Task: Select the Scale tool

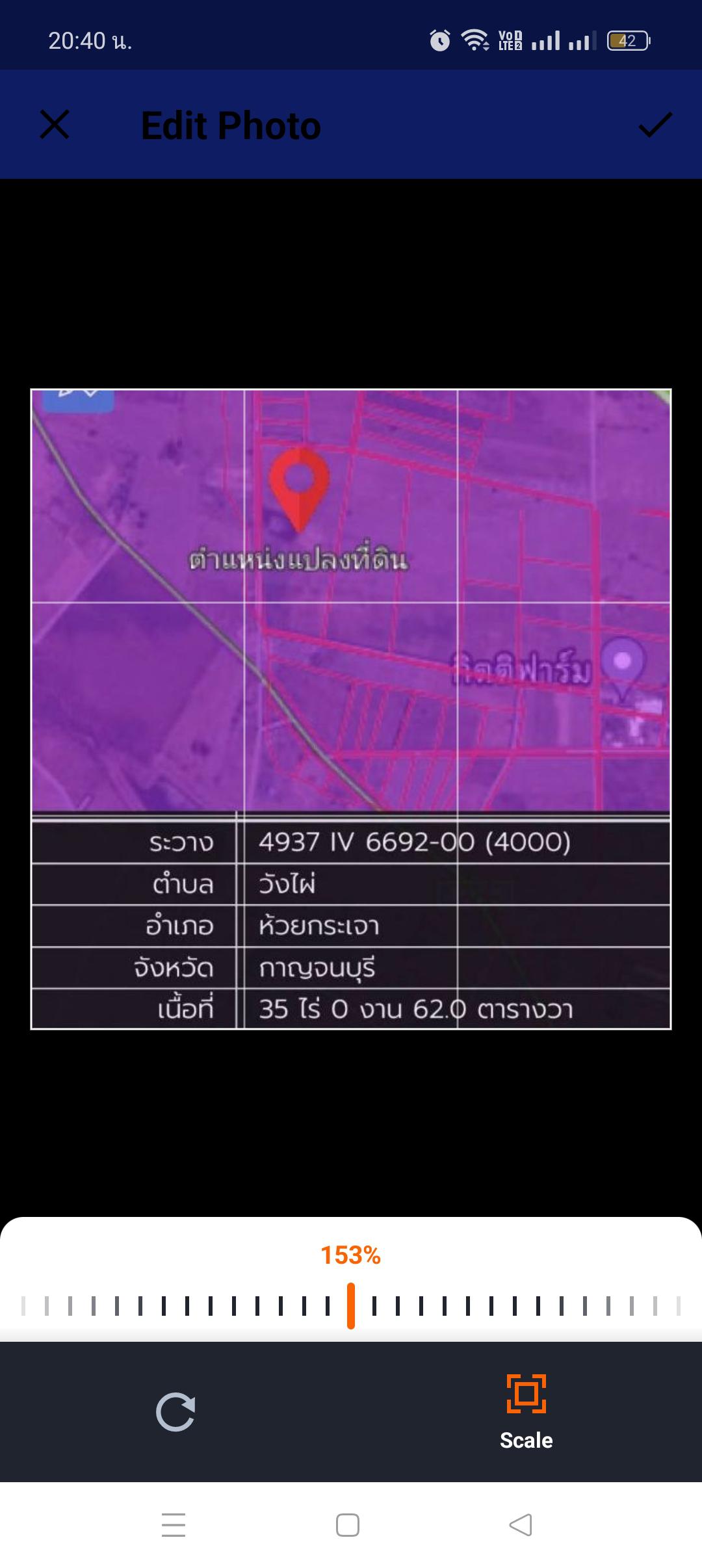Action: (x=526, y=1412)
